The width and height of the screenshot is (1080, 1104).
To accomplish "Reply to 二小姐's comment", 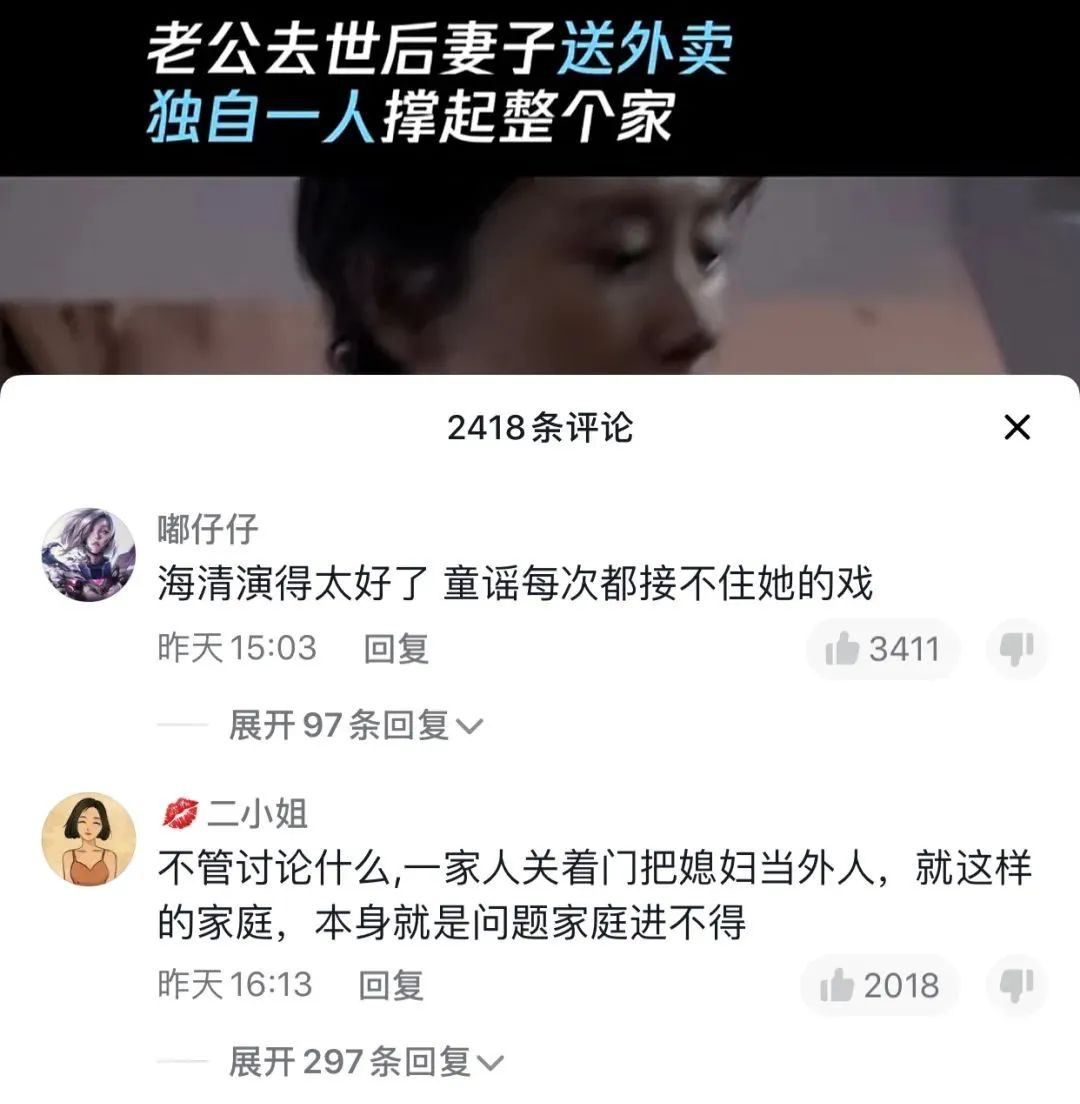I will click(391, 985).
